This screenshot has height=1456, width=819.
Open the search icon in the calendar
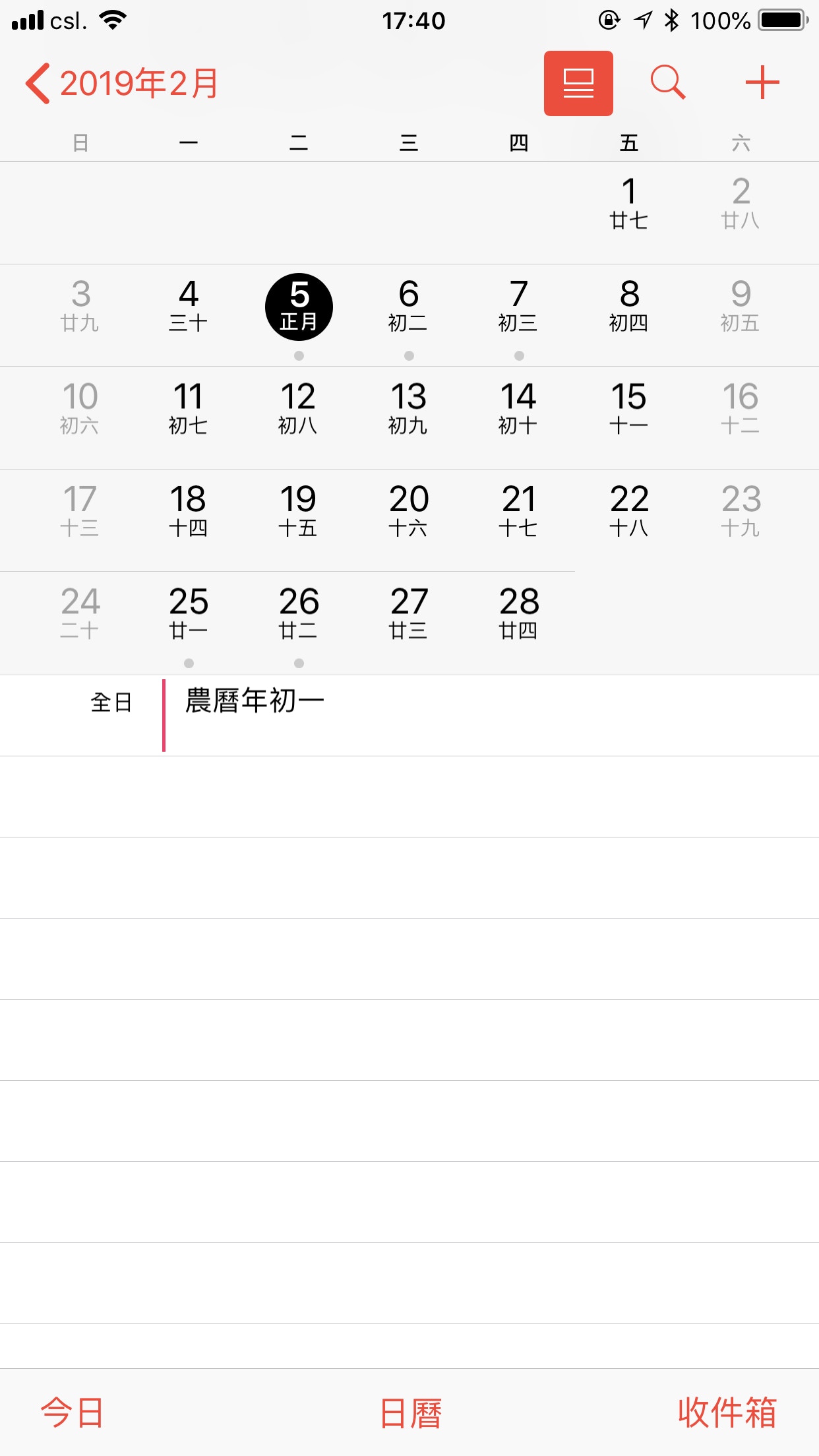[x=669, y=82]
